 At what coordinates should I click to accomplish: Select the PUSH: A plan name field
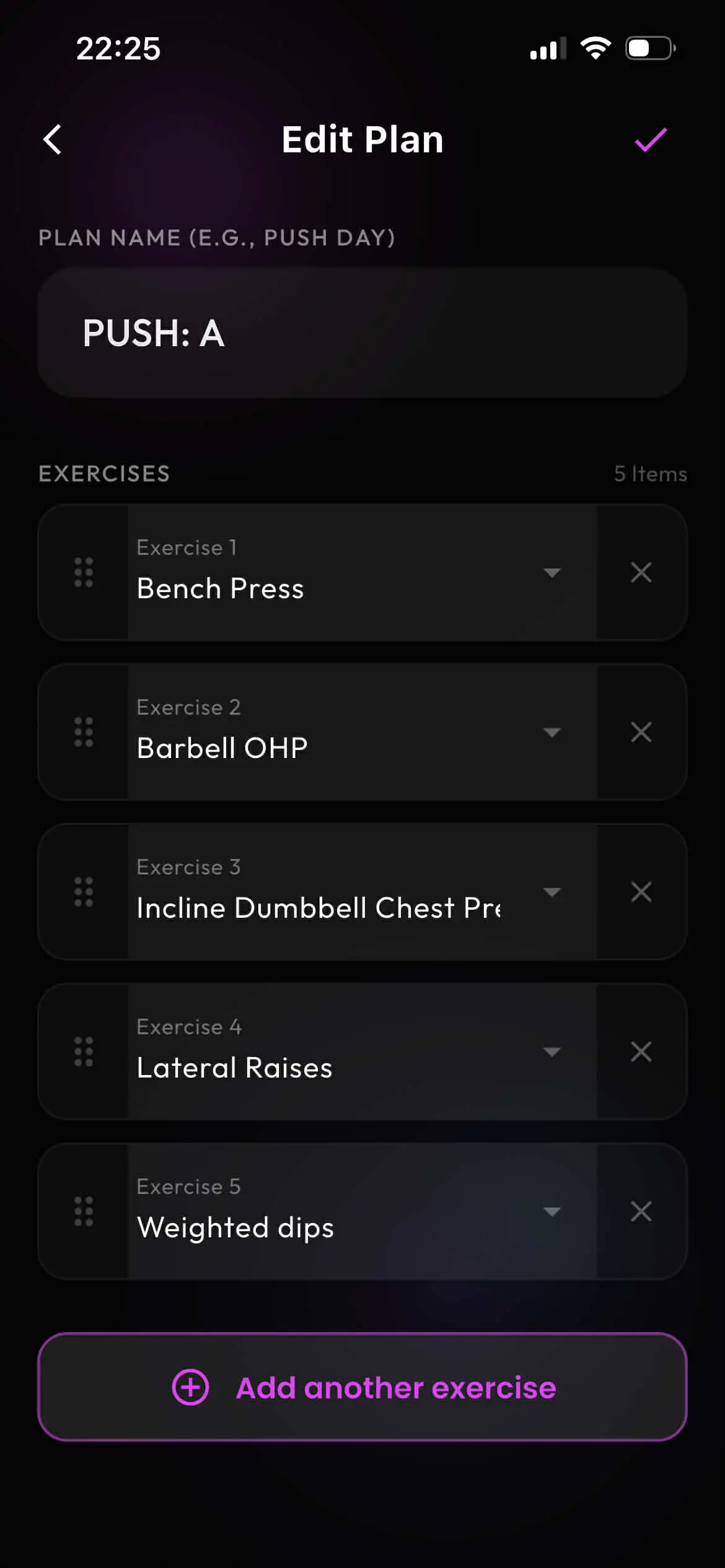[x=362, y=333]
